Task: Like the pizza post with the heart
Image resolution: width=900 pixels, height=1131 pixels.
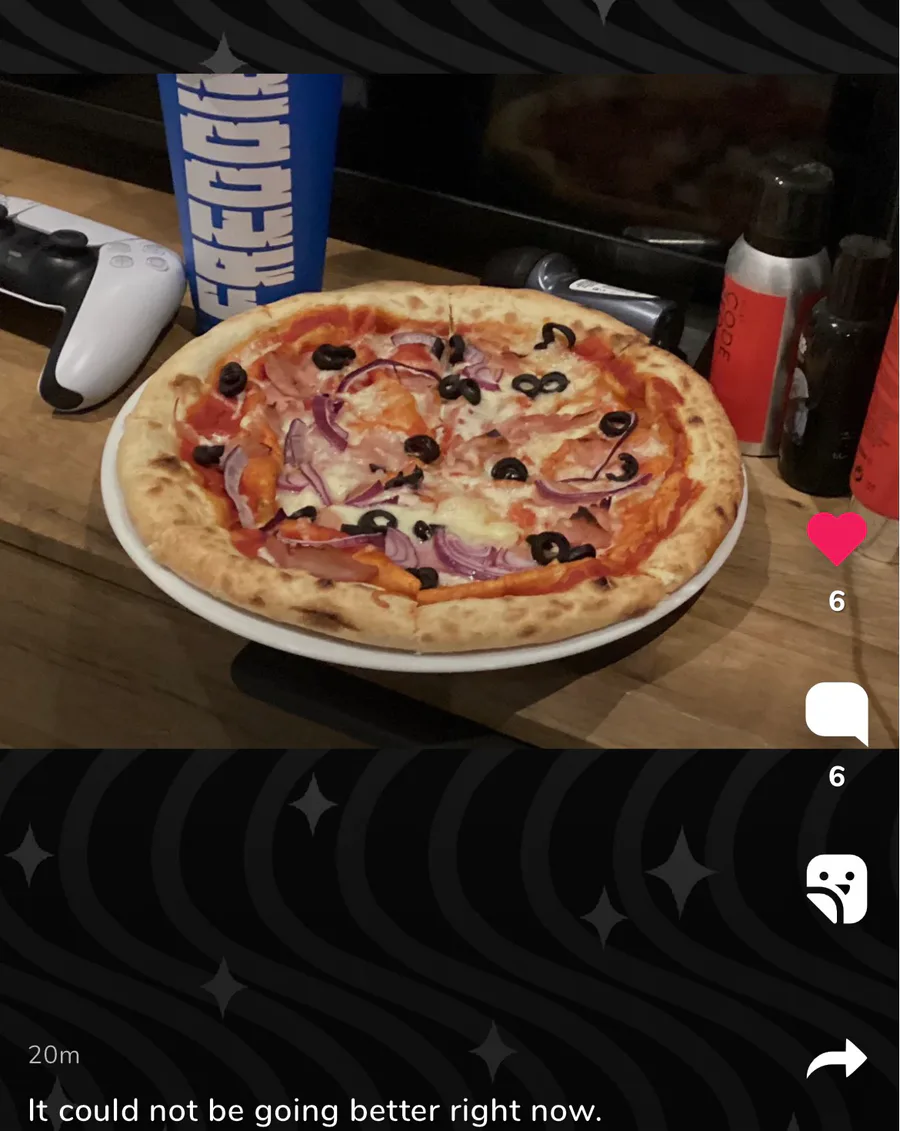Action: click(x=836, y=540)
